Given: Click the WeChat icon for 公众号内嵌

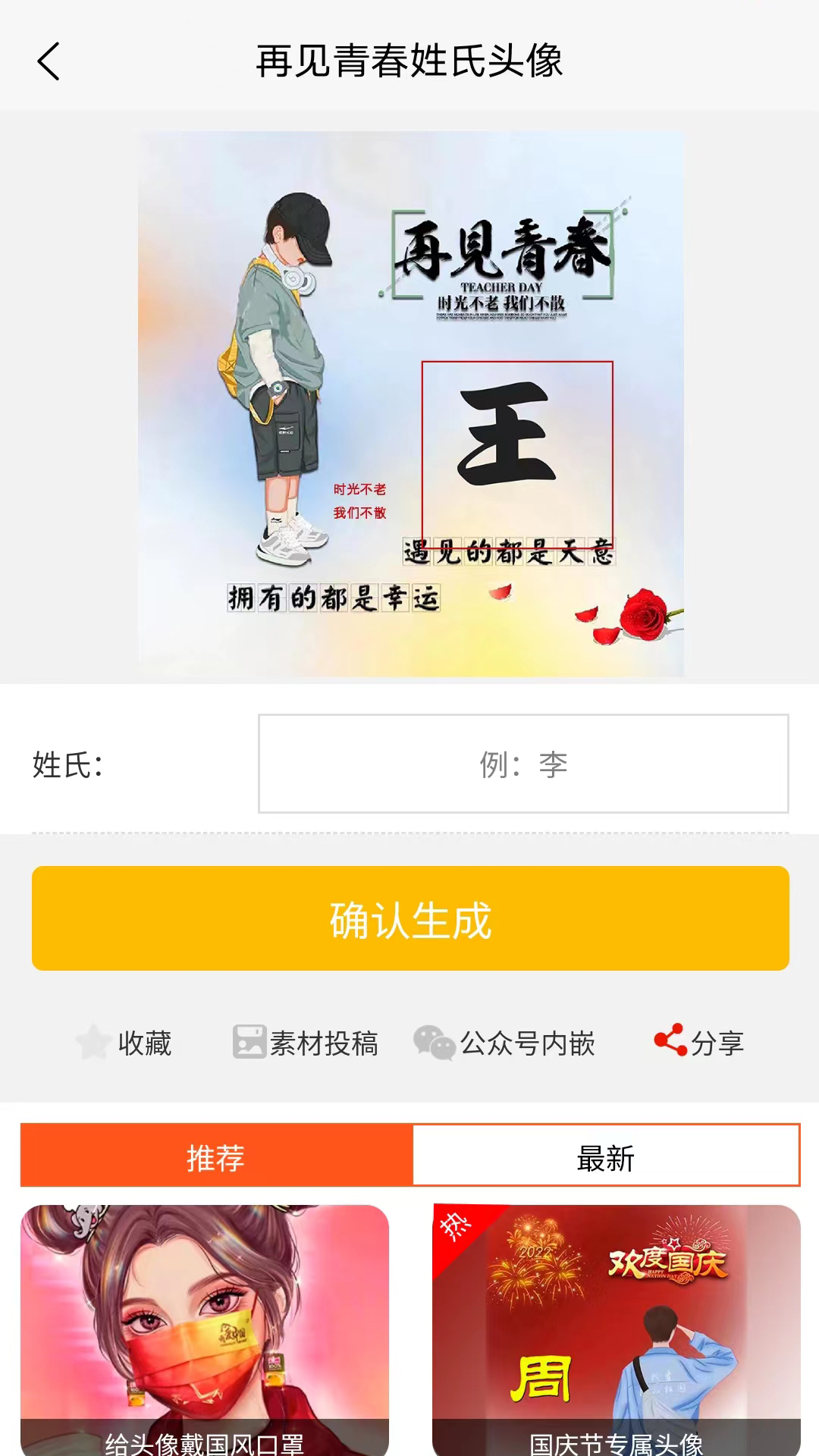Looking at the screenshot, I should tap(432, 1042).
